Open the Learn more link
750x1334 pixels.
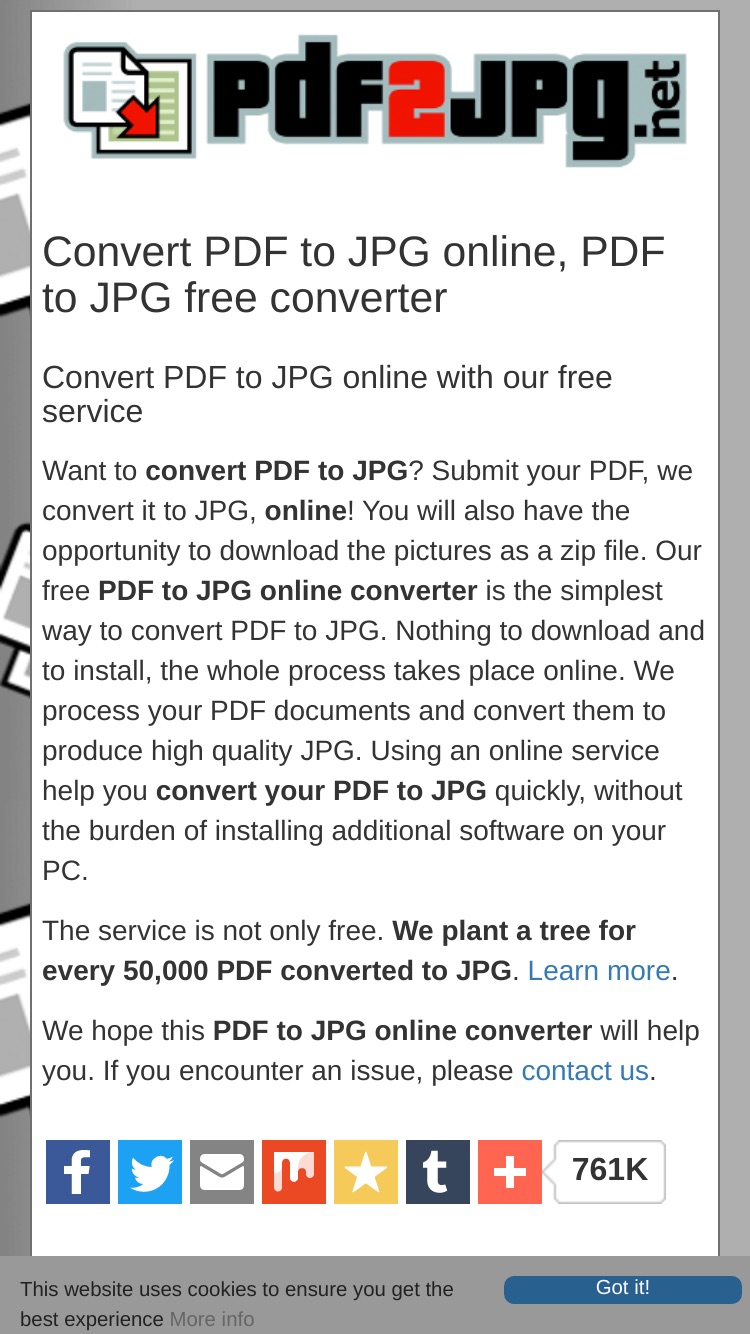pos(599,971)
